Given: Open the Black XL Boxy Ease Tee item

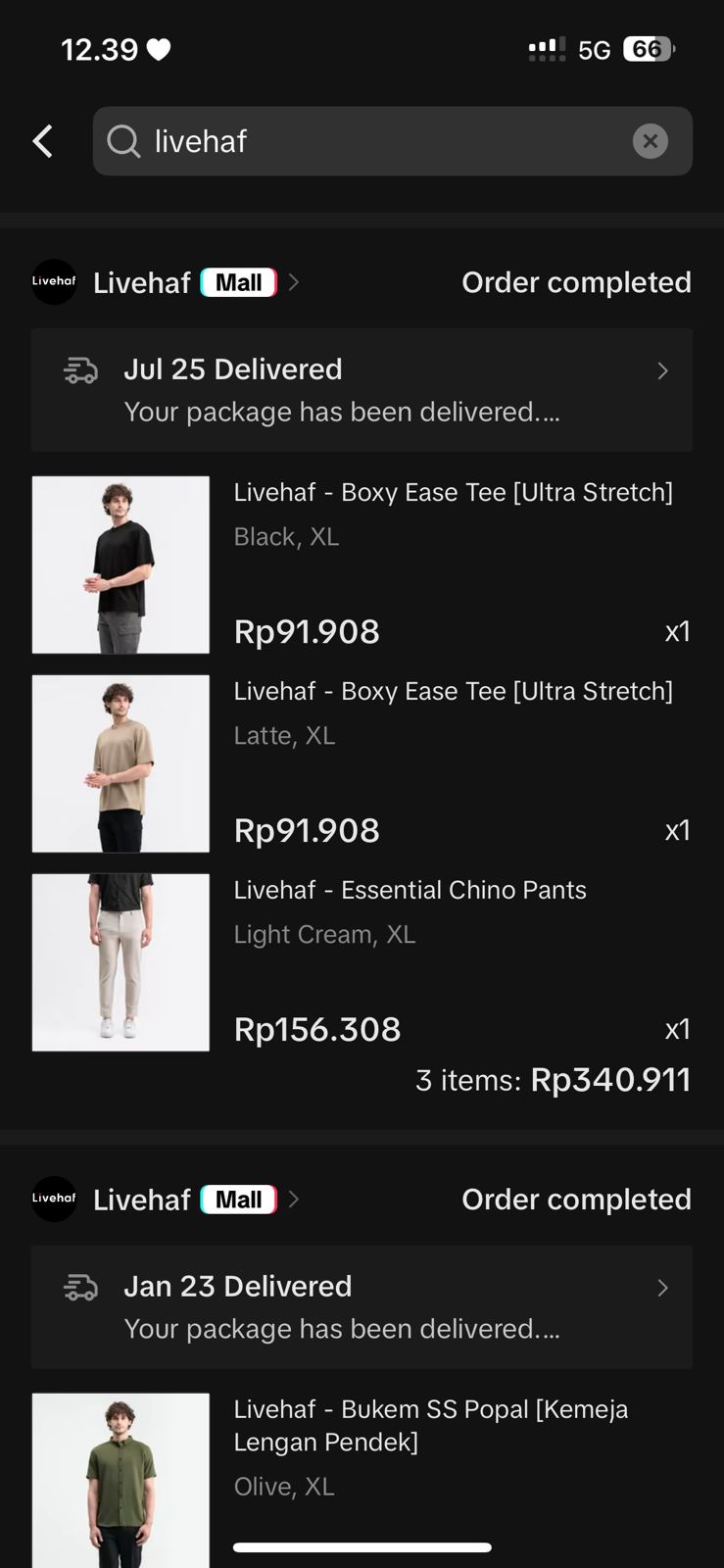Looking at the screenshot, I should click(362, 564).
